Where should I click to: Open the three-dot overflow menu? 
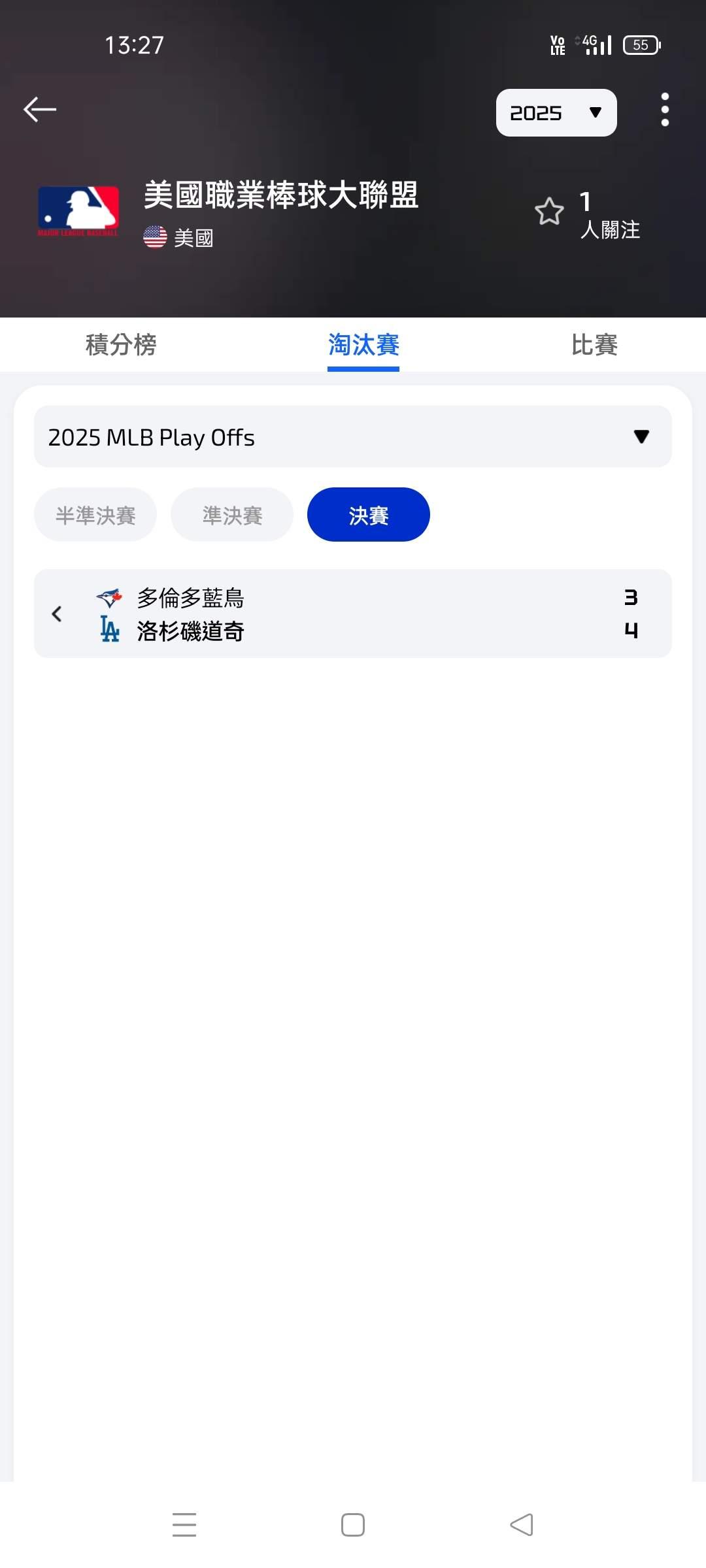(x=665, y=110)
